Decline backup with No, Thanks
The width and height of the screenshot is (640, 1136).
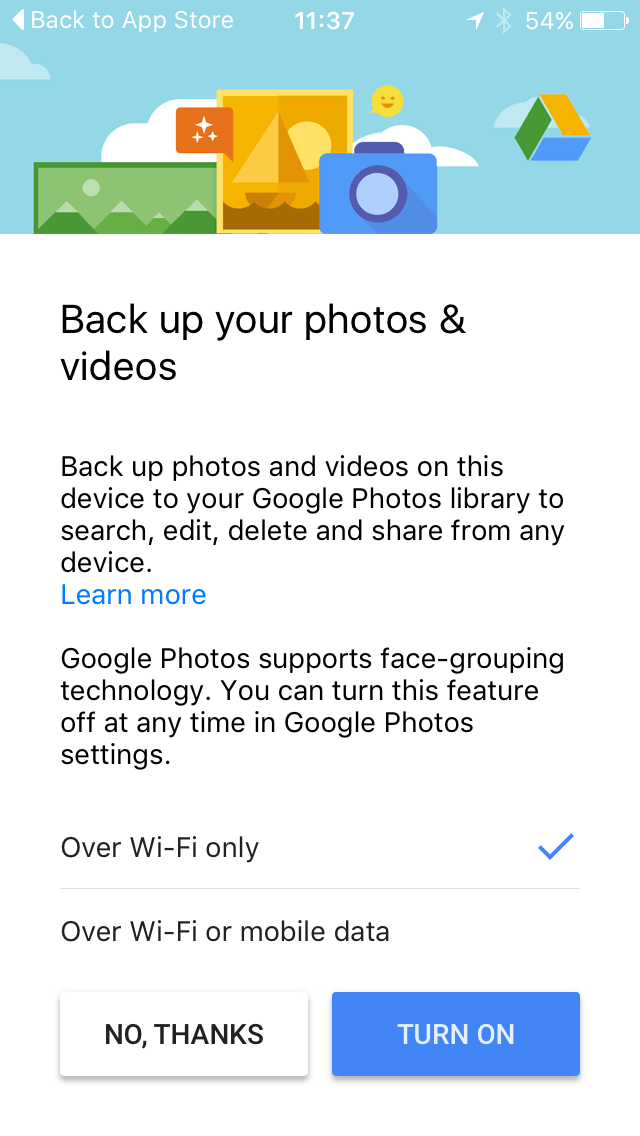[184, 1033]
